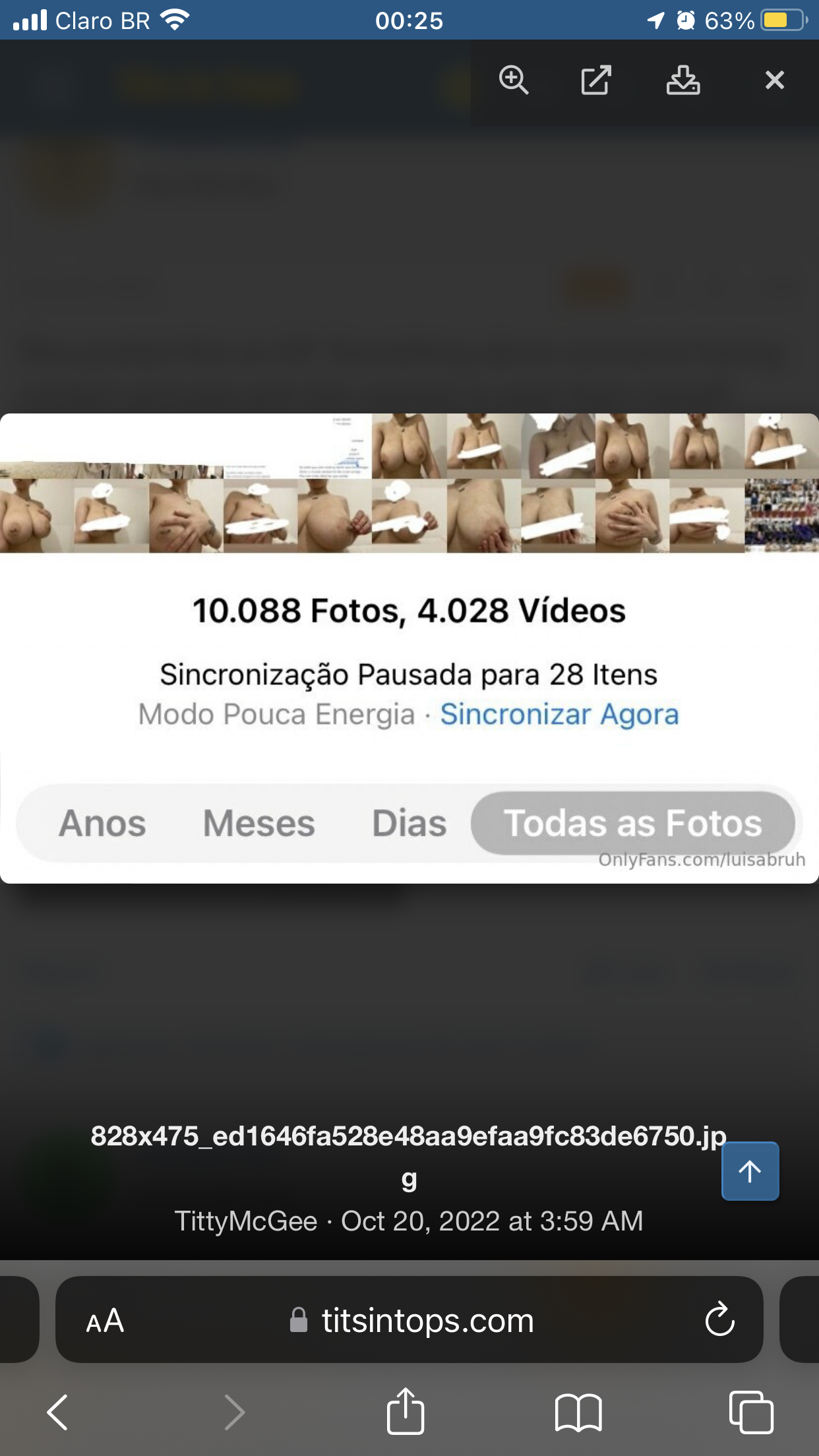Viewport: 819px width, 1456px height.
Task: Tap the scroll-to-top arrow button
Action: coord(750,1171)
